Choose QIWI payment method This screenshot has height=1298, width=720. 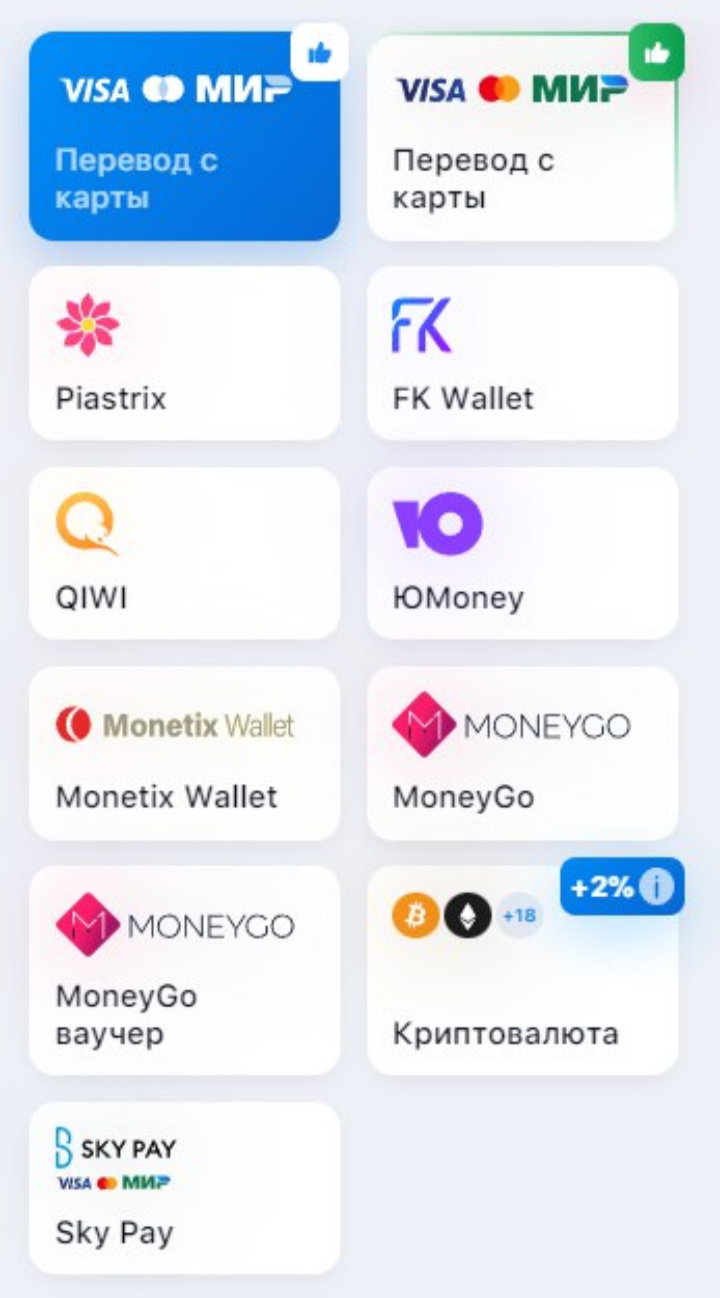pyautogui.click(x=184, y=553)
